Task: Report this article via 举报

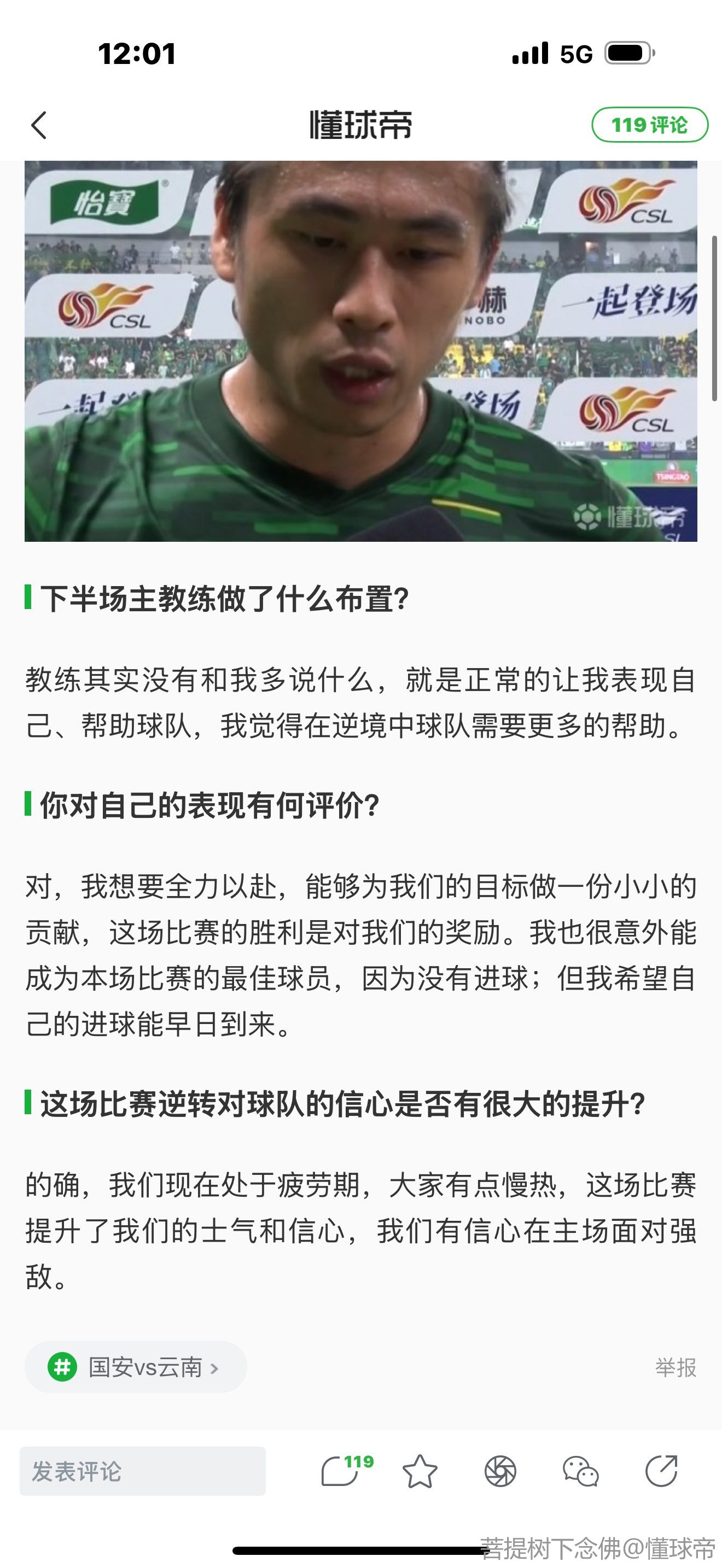Action: (675, 1368)
